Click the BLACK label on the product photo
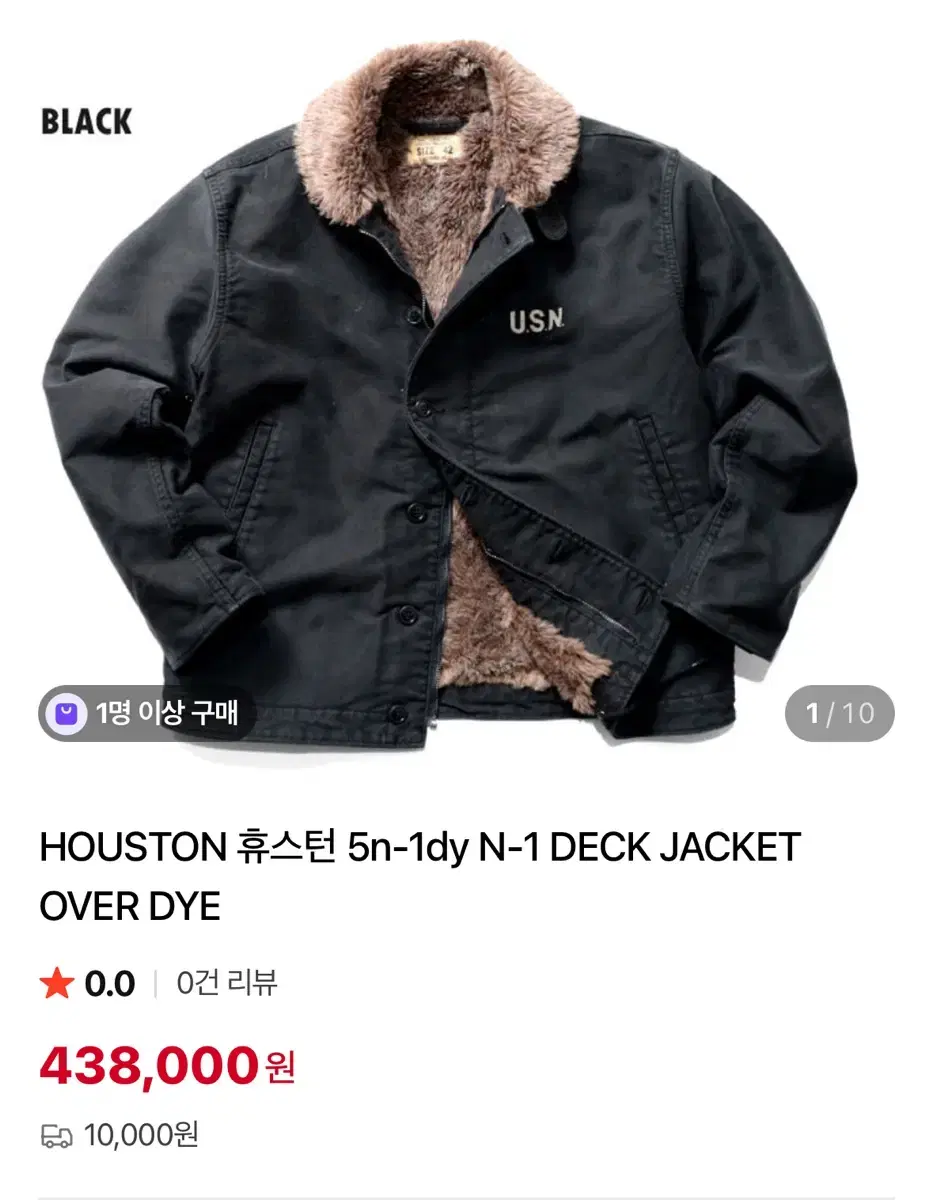This screenshot has width=933, height=1200. coord(86,124)
